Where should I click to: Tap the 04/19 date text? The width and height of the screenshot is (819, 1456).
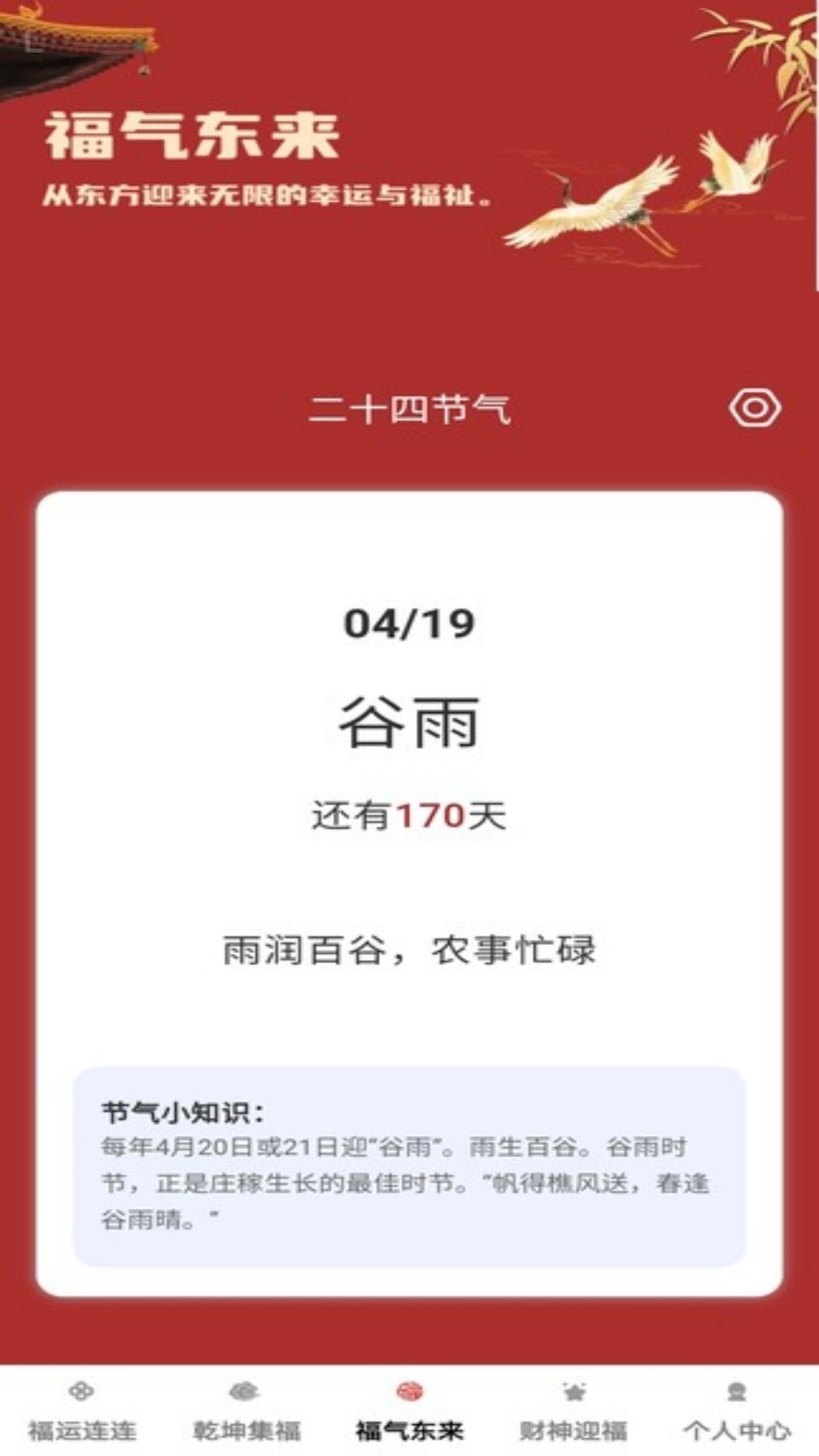[x=409, y=623]
